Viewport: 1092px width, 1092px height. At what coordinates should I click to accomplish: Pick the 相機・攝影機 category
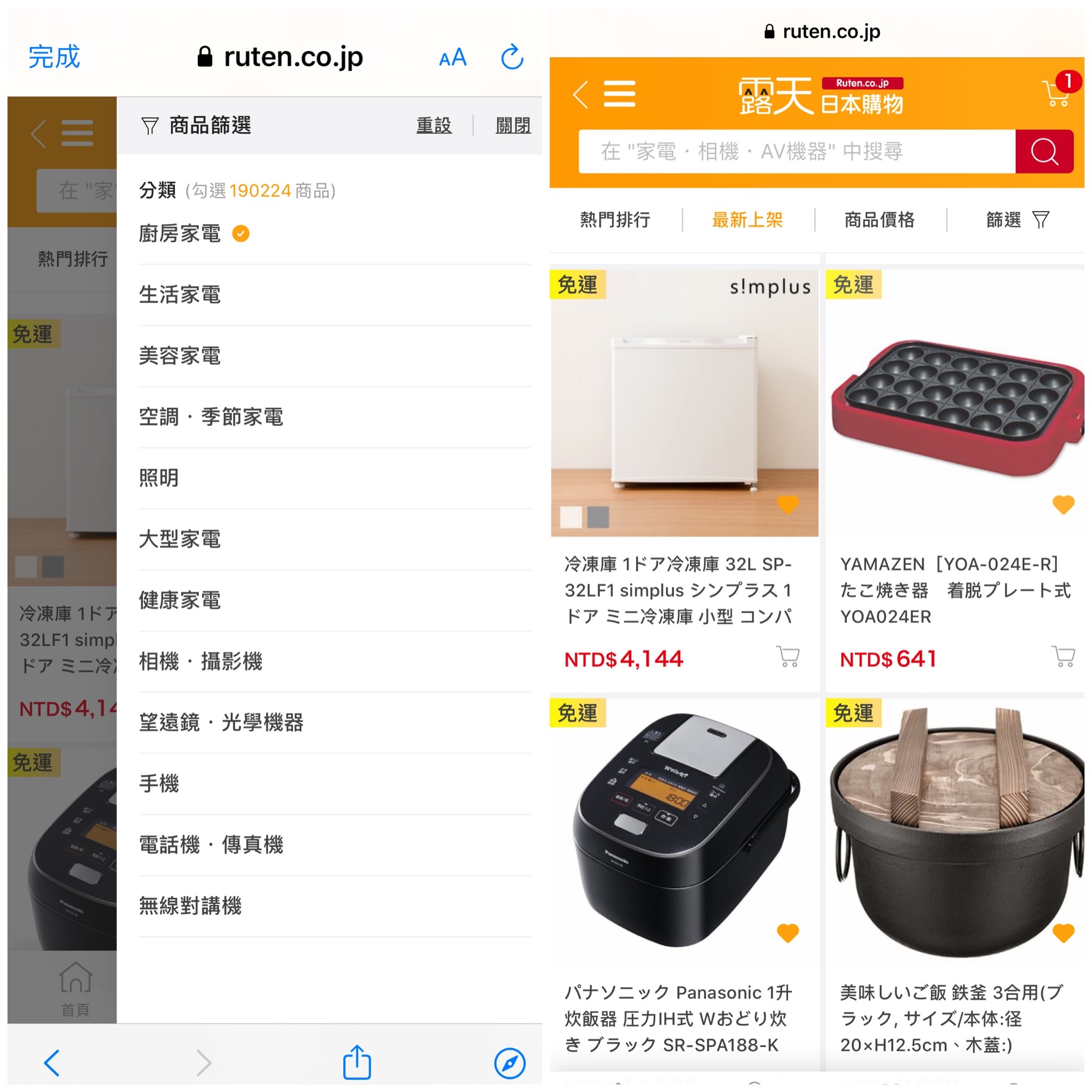(200, 661)
